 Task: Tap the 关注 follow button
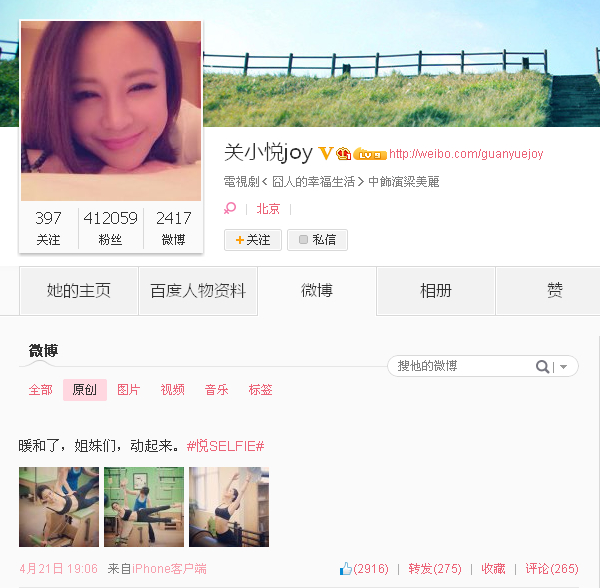click(252, 240)
